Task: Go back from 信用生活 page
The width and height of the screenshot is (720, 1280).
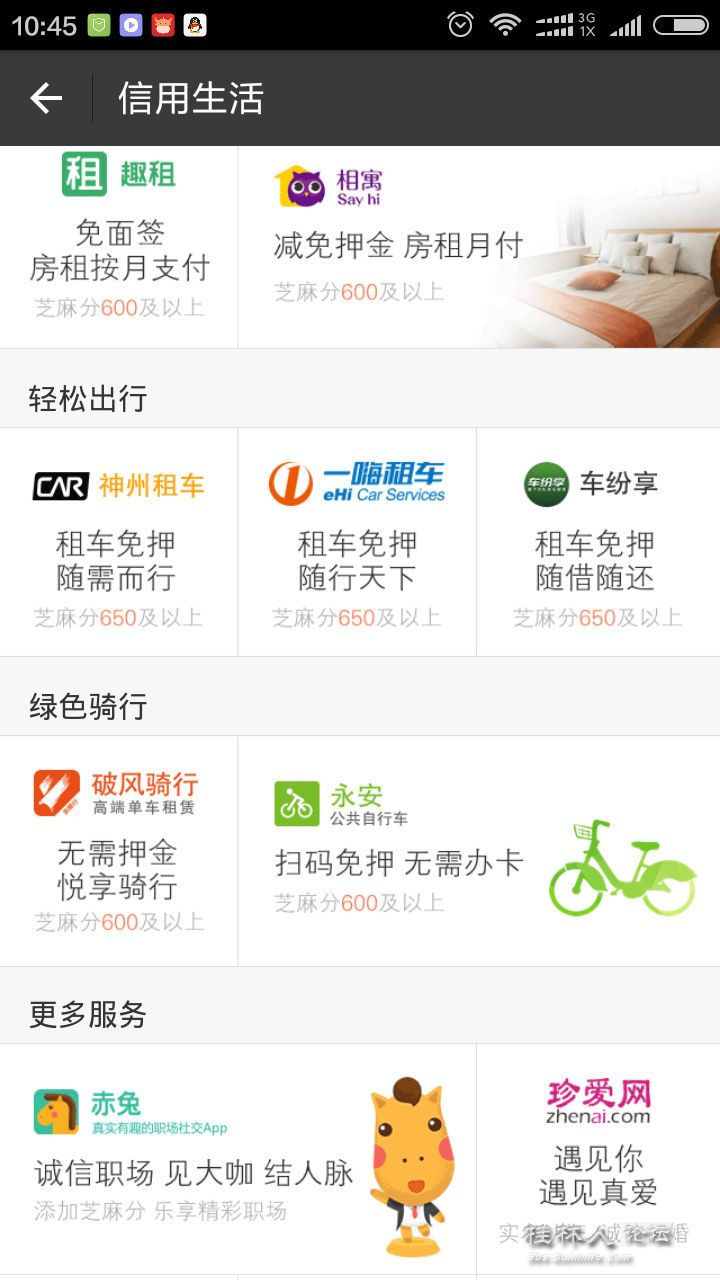Action: [46, 98]
